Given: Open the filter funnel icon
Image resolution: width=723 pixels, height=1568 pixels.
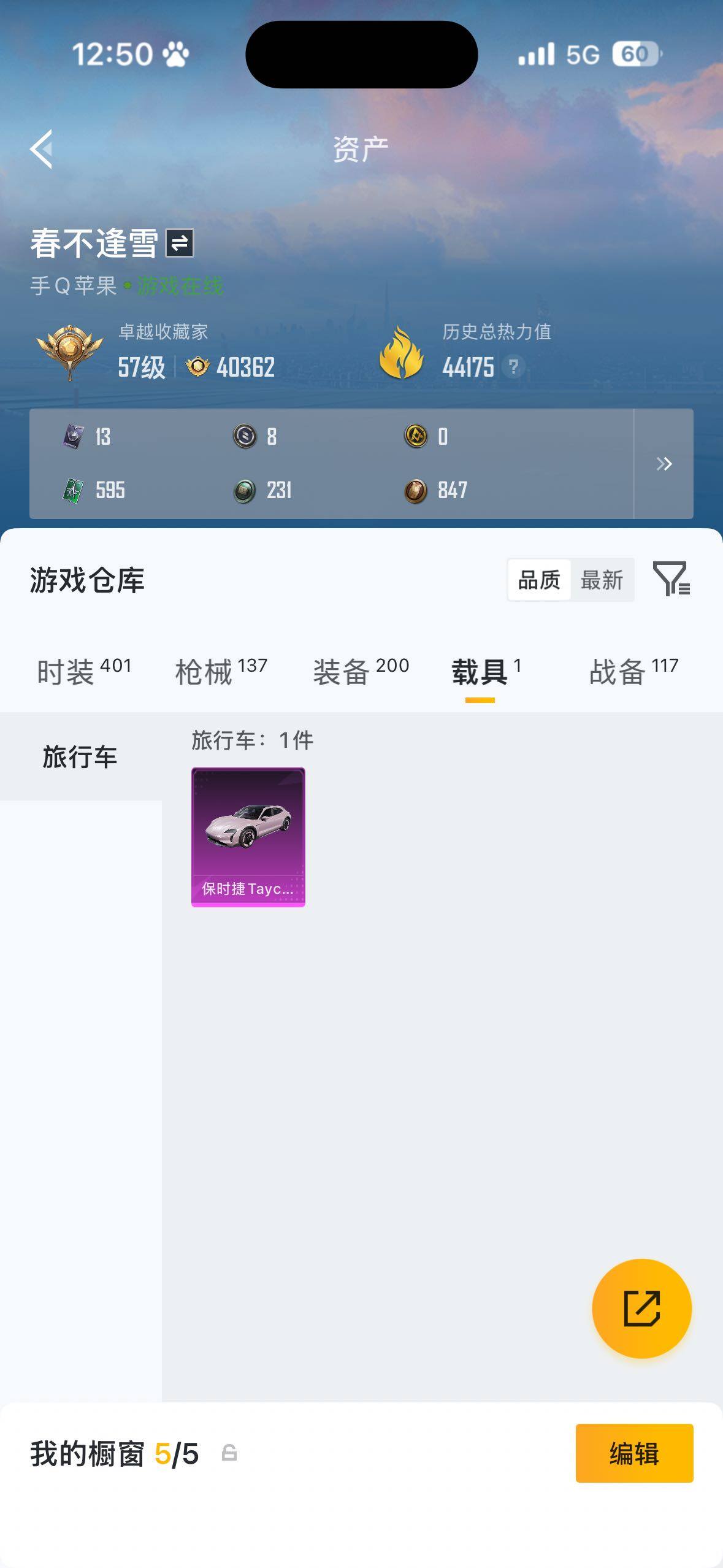Looking at the screenshot, I should [x=672, y=579].
